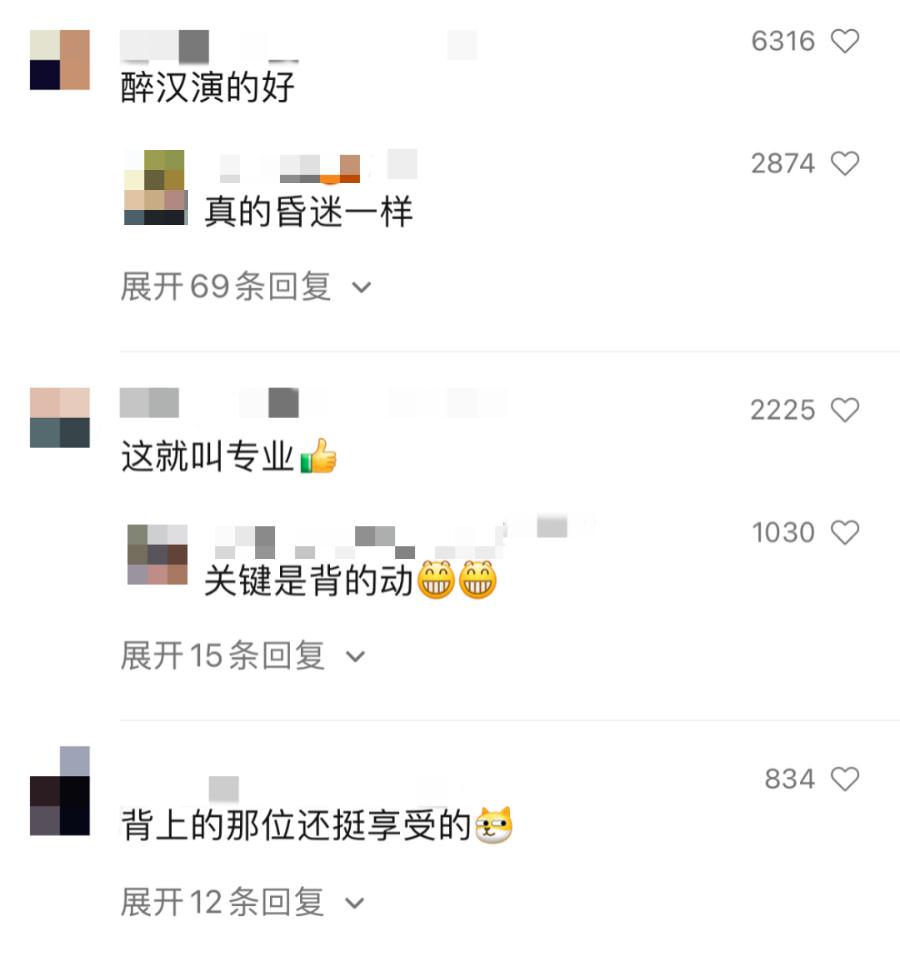
Task: Open avatar of 这就叫专业 commenter
Action: point(60,418)
